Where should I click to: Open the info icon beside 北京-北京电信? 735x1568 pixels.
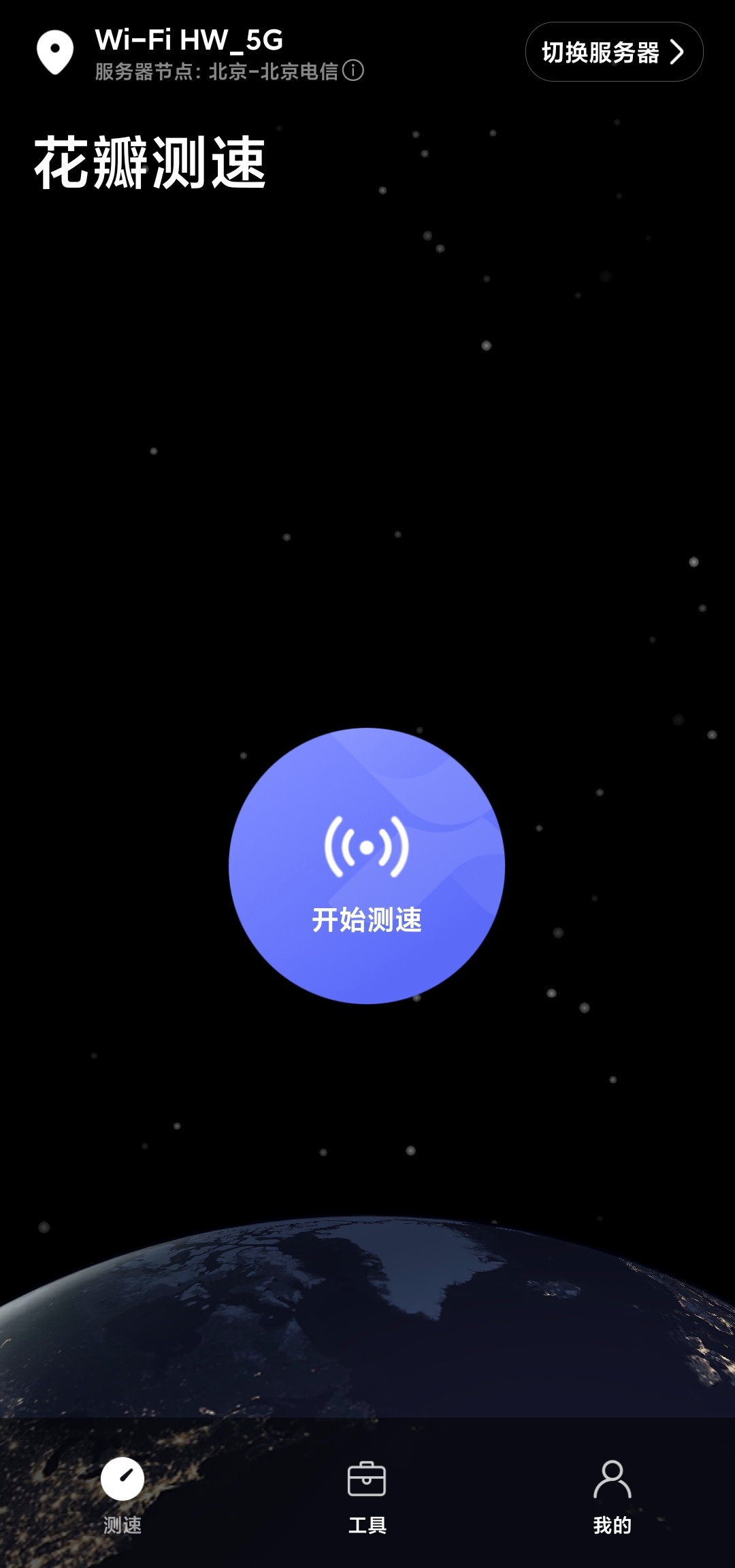tap(353, 70)
